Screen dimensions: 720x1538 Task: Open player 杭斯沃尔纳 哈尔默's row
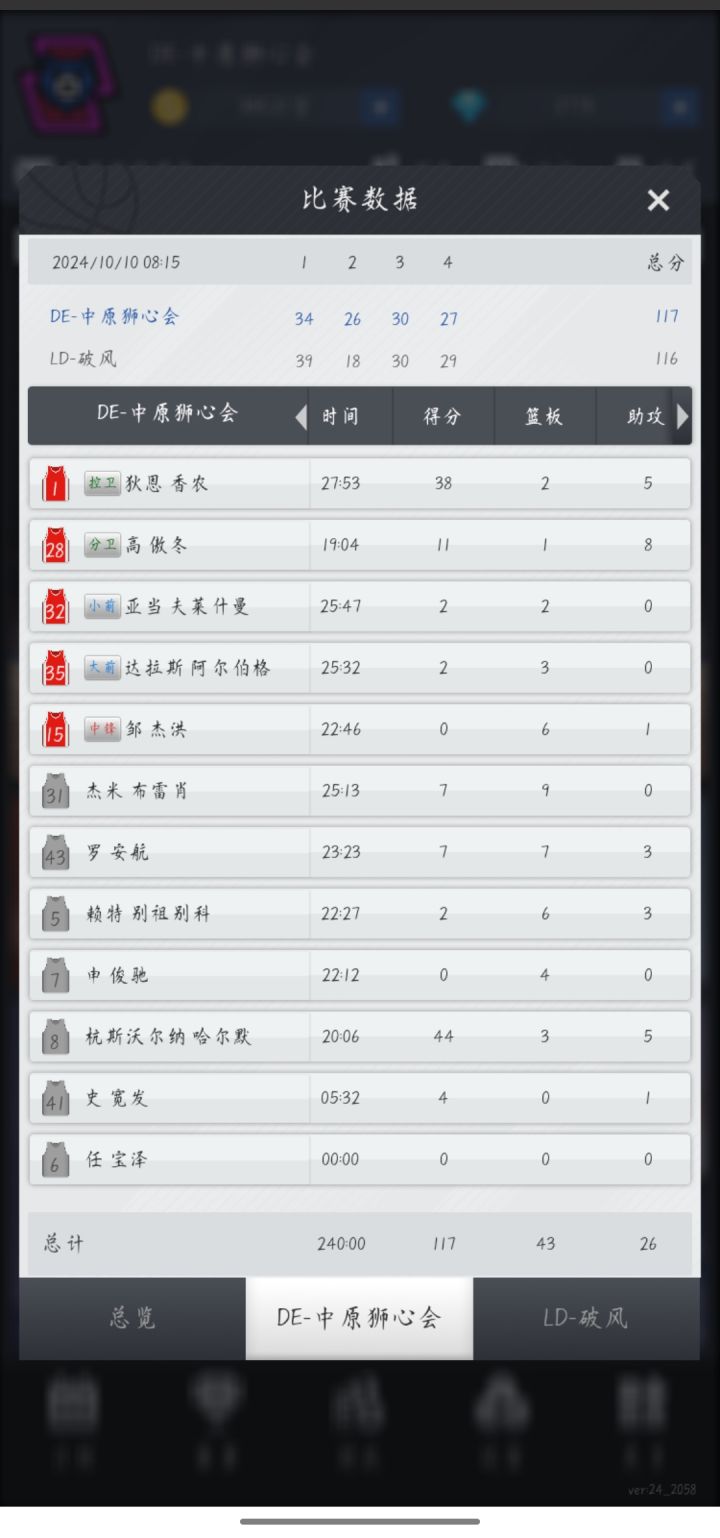[360, 1037]
